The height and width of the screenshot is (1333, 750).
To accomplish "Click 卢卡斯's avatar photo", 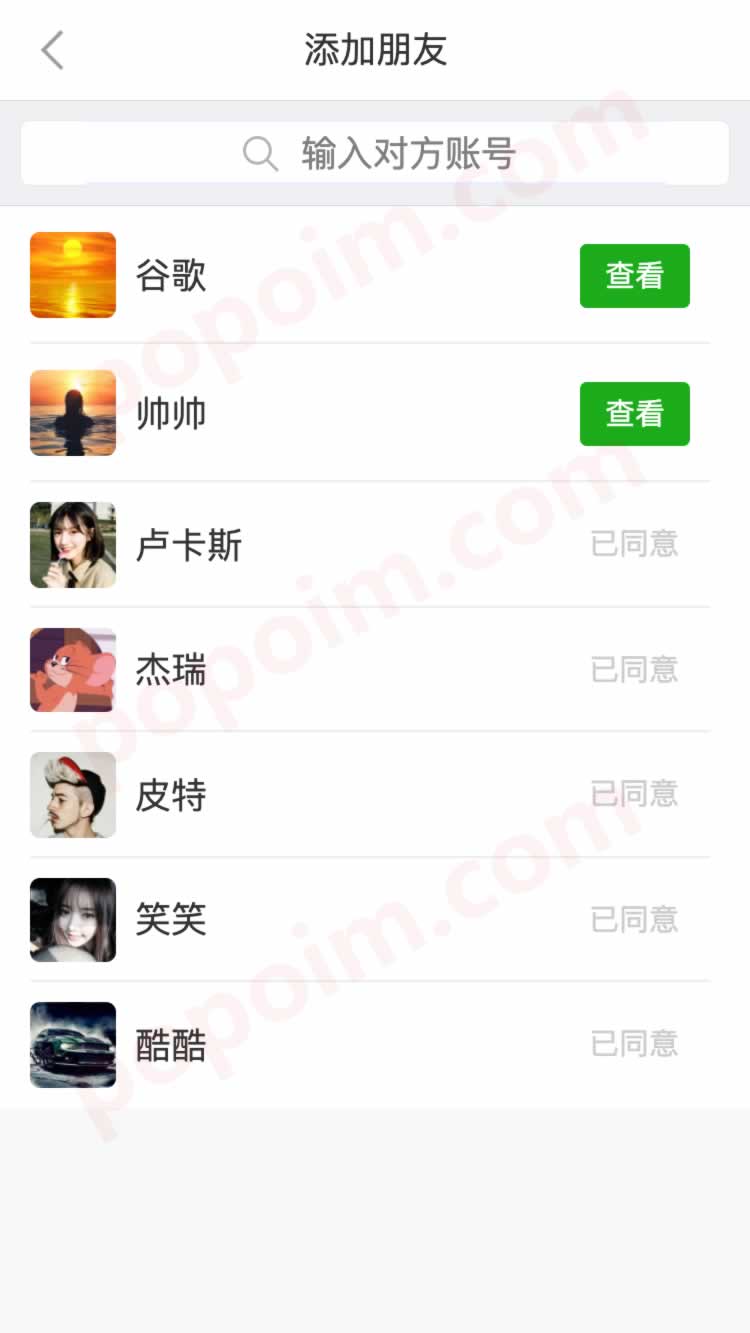I will [72, 544].
